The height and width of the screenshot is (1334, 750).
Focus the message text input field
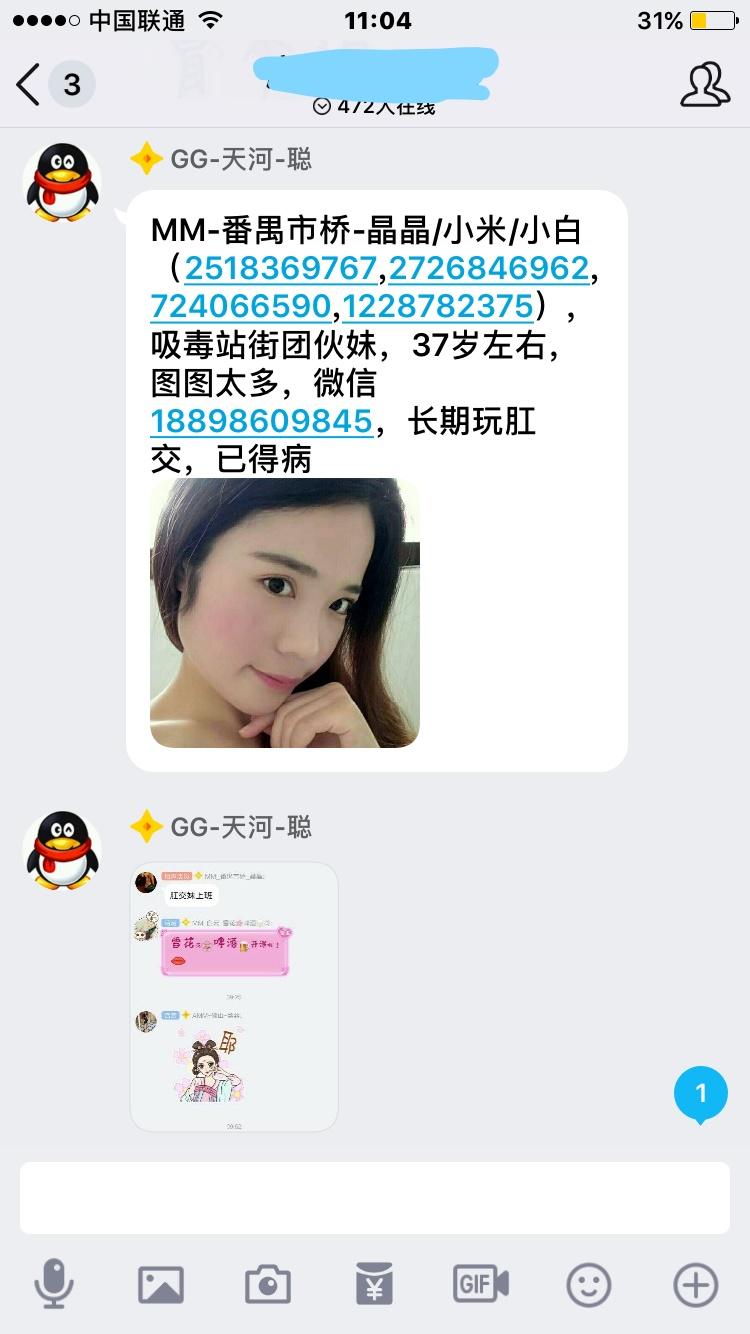(374, 1197)
